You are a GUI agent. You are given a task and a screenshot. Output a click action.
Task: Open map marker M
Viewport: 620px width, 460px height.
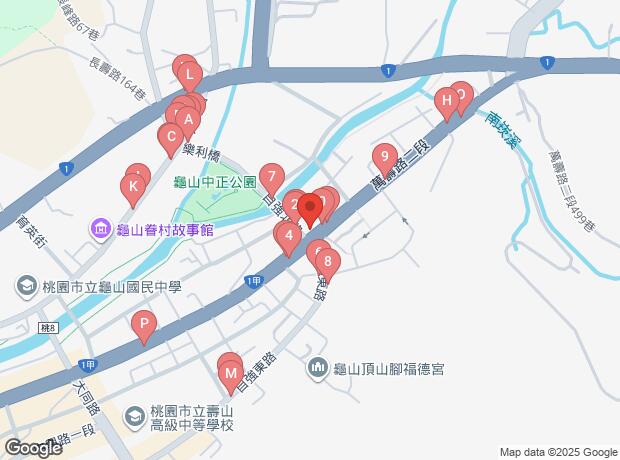click(x=231, y=375)
